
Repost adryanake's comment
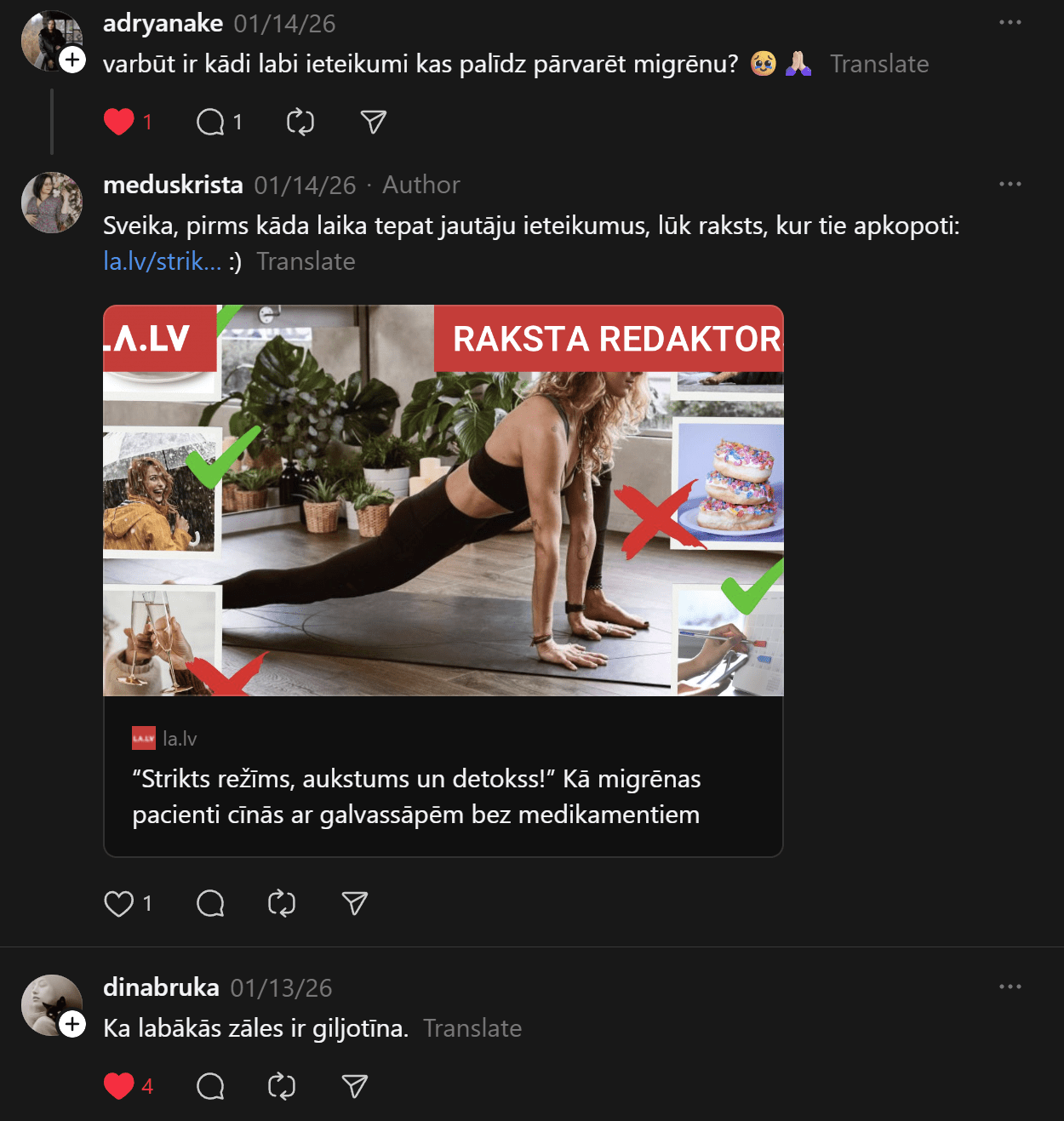300,123
